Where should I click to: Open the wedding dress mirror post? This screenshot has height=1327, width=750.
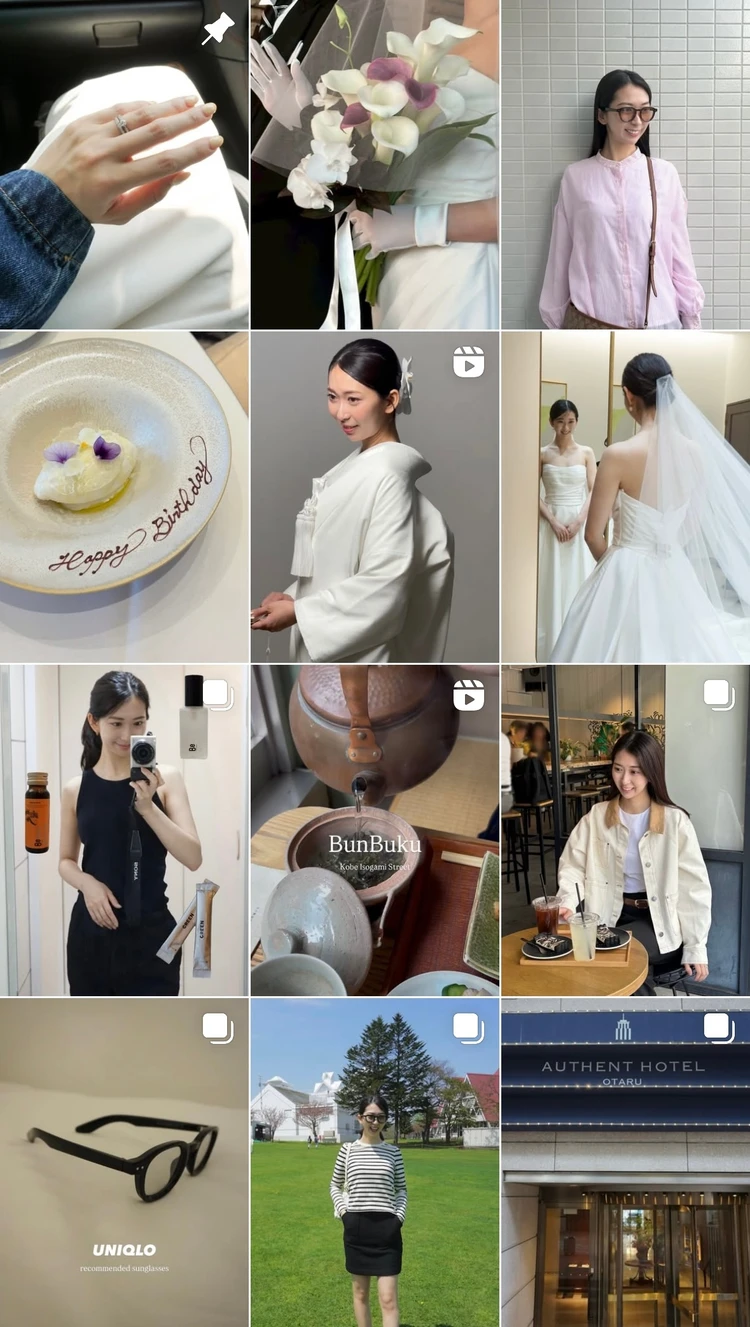tap(626, 497)
